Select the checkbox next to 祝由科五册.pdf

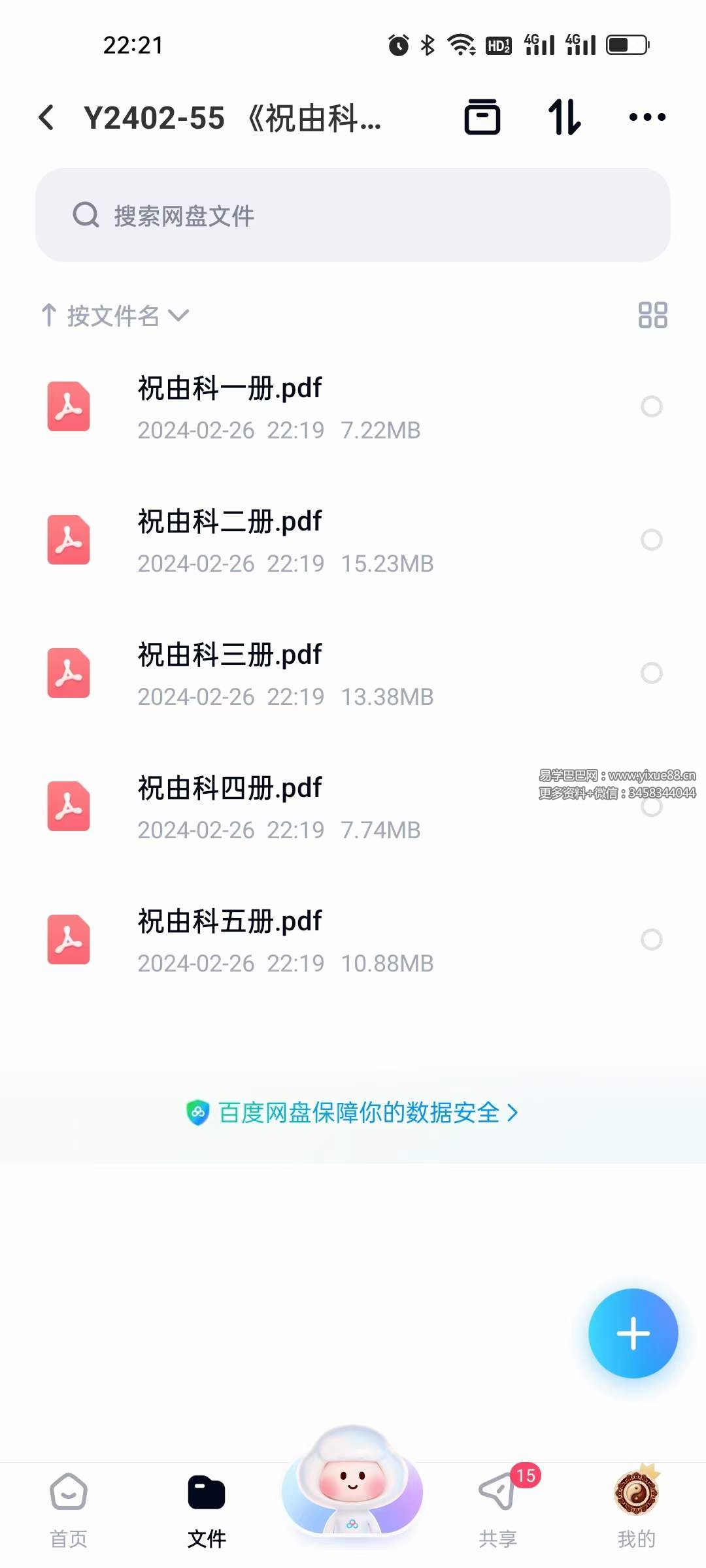652,939
